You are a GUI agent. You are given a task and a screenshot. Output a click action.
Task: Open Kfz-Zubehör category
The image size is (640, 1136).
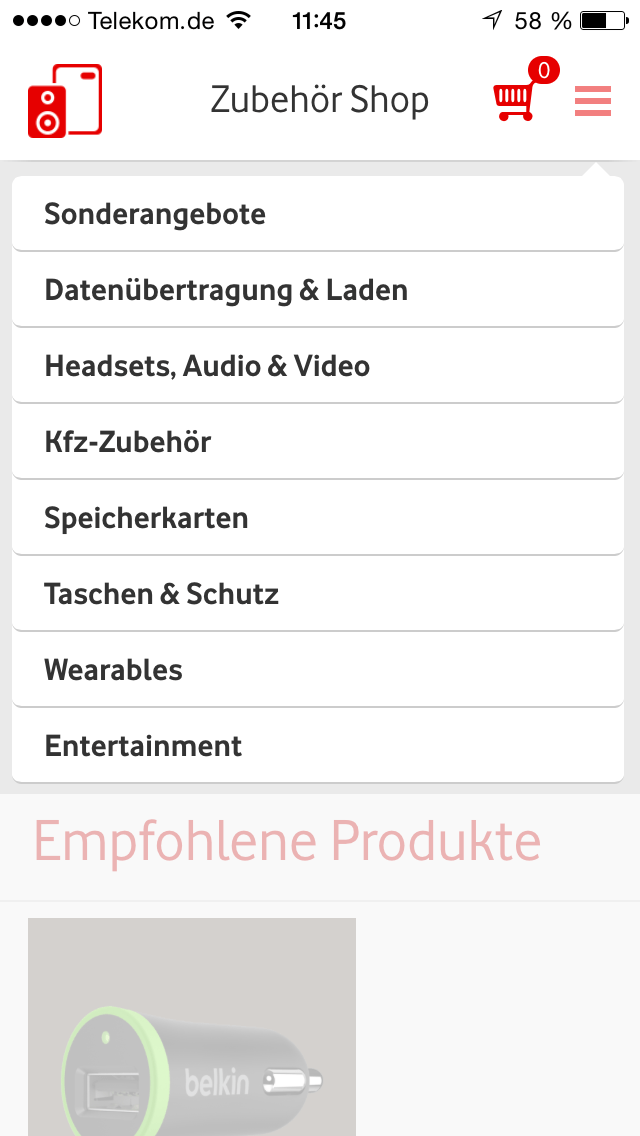318,441
